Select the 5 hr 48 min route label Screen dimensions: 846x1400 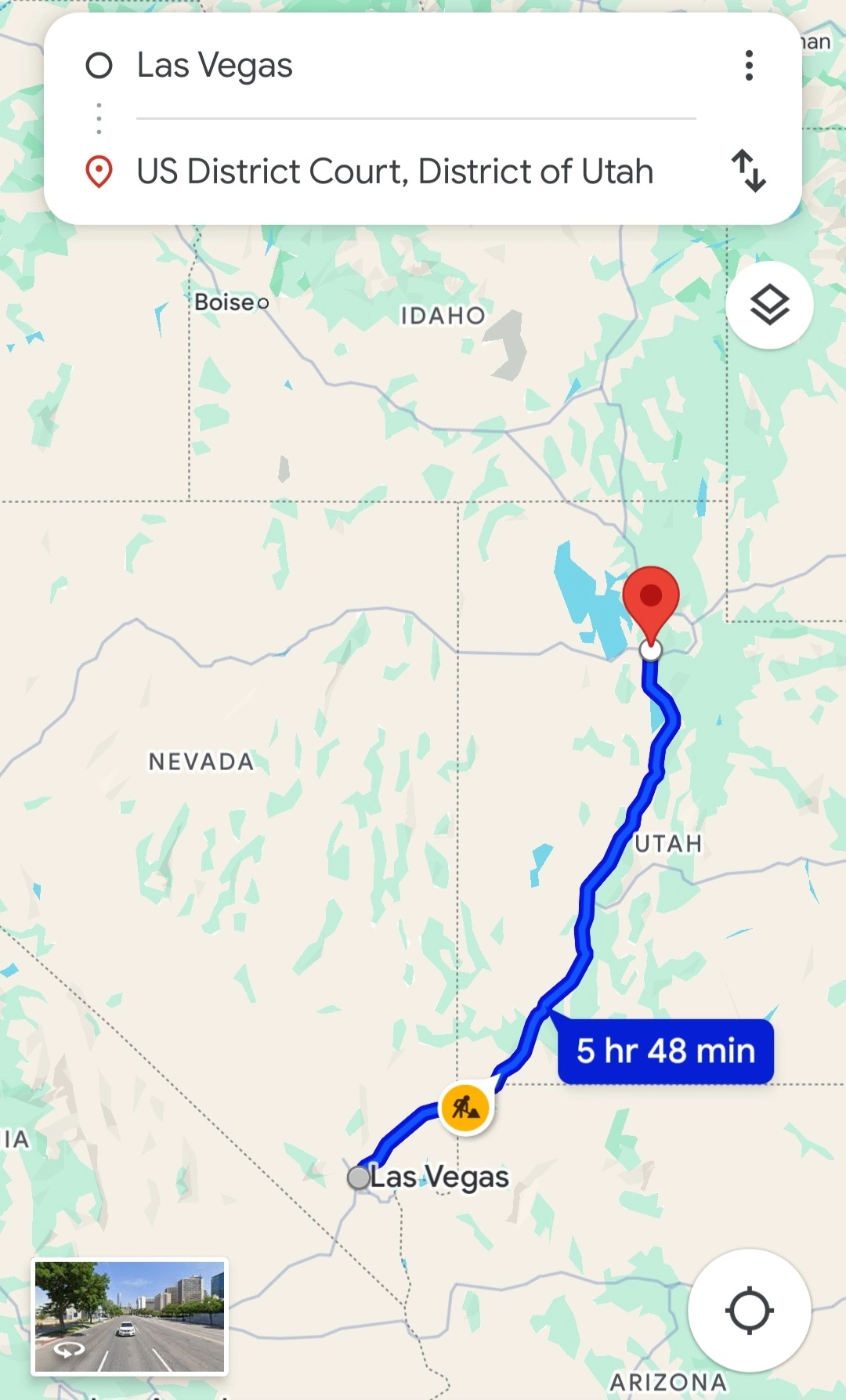tap(665, 1051)
